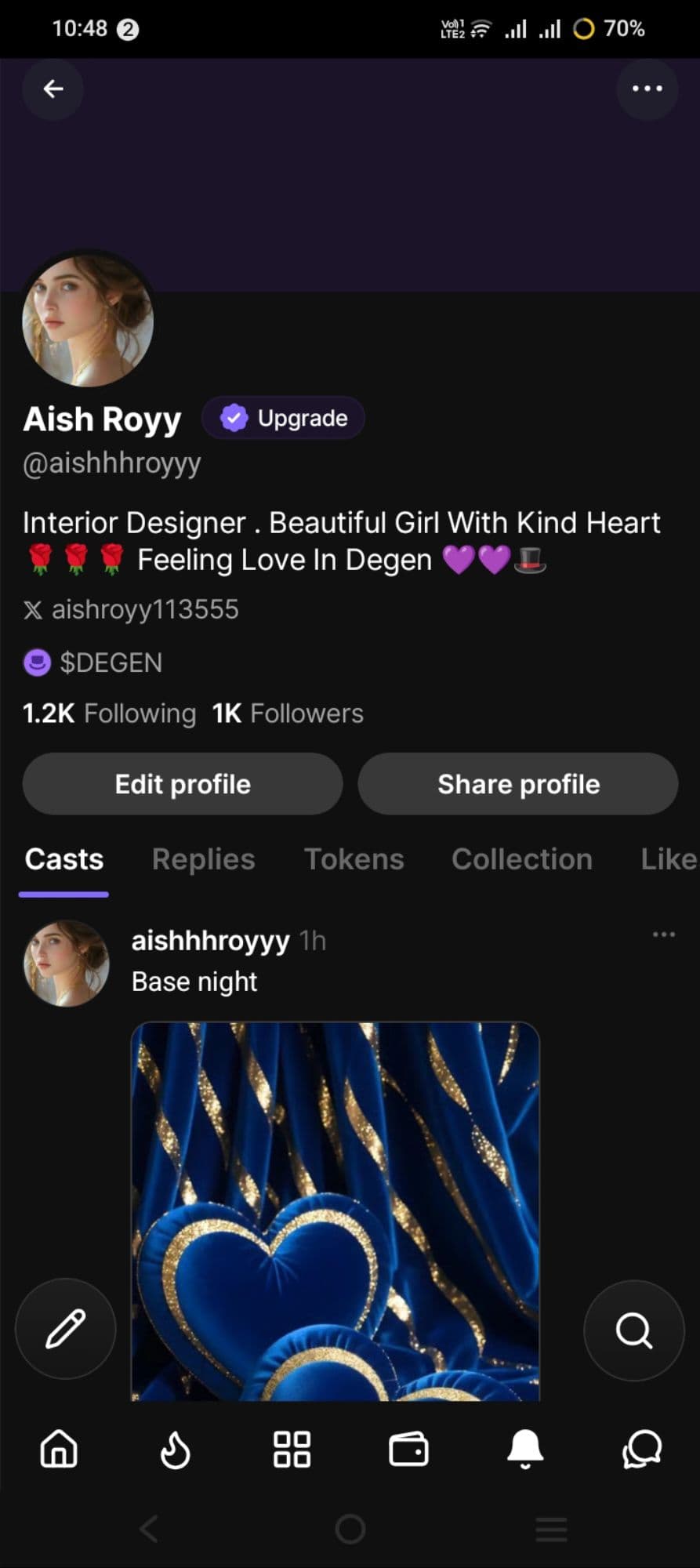View the 1K Followers list
700x1568 pixels.
288,713
